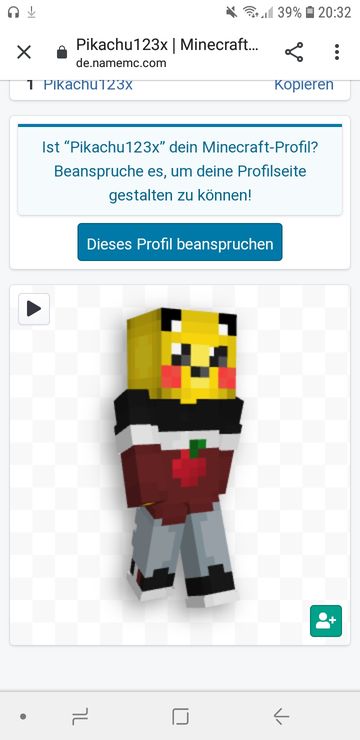The image size is (360, 740).
Task: Open the Pikachu123x name link
Action: click(88, 85)
